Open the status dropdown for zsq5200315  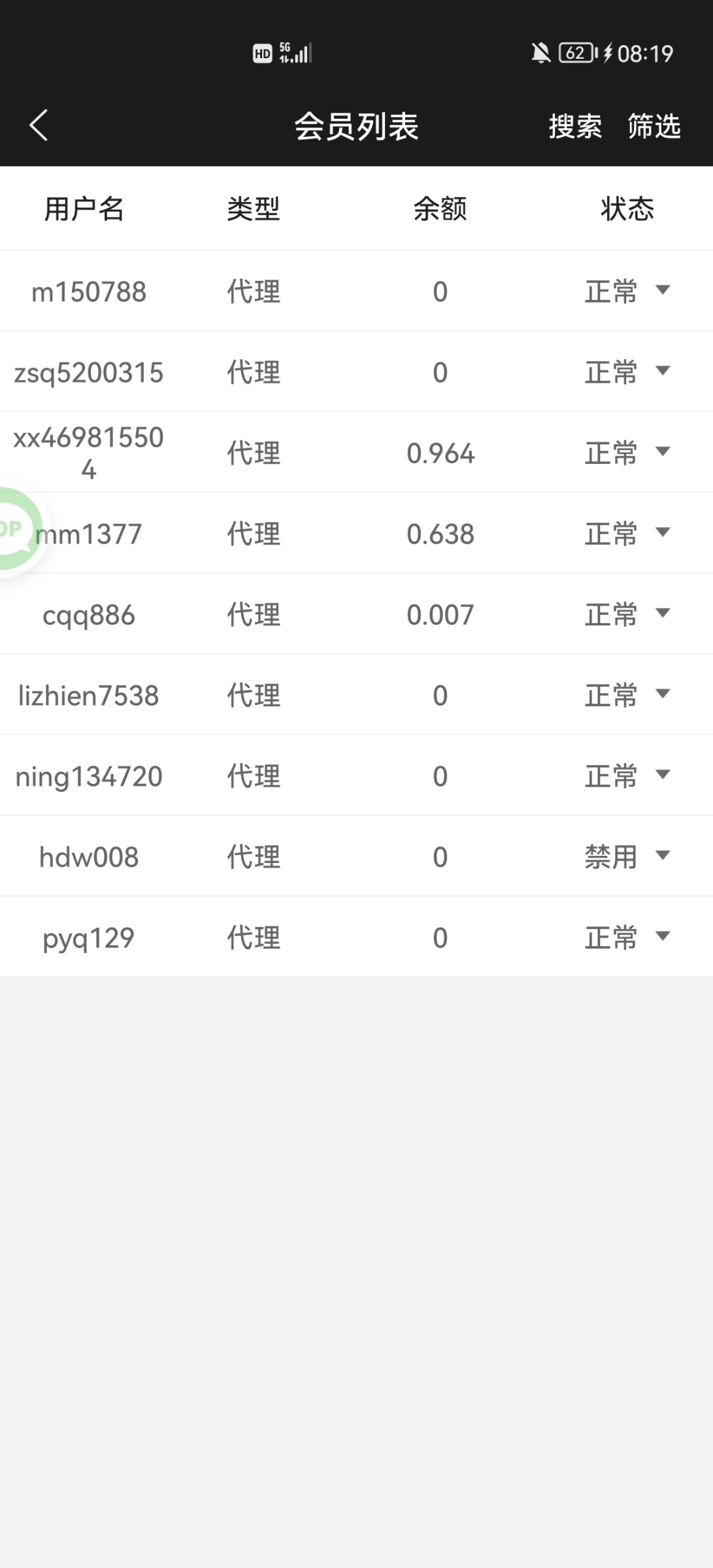click(x=663, y=372)
